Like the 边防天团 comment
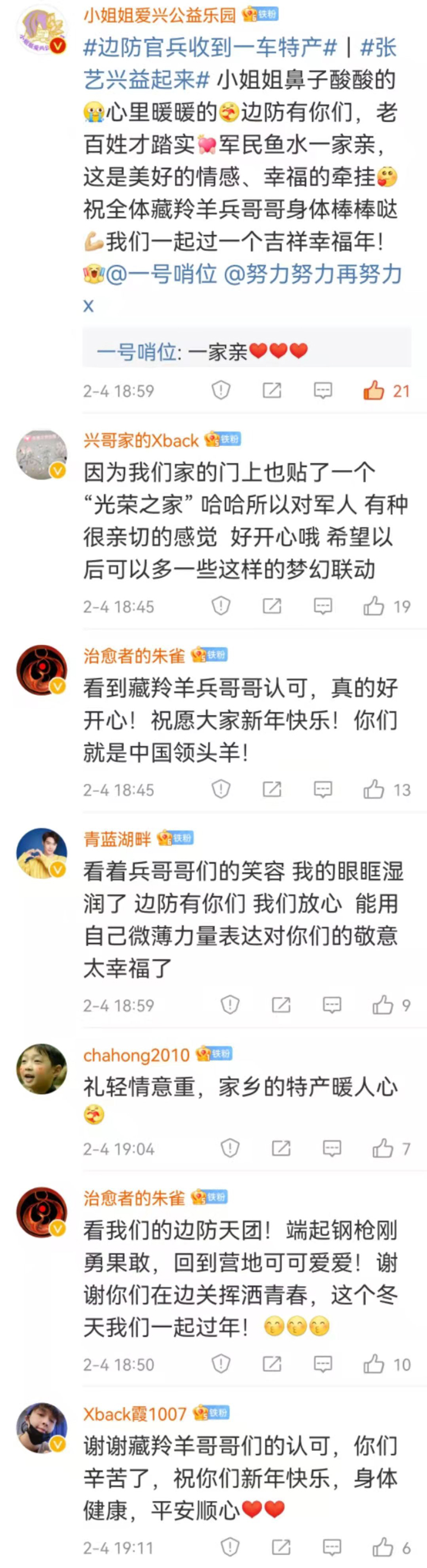Image resolution: width=427 pixels, height=1568 pixels. pyautogui.click(x=374, y=1364)
